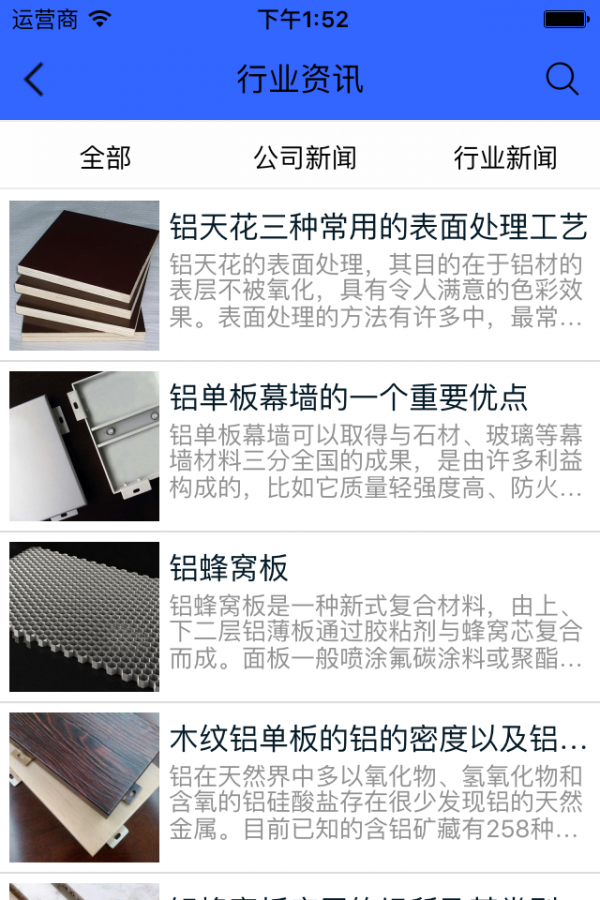View article 木纹铝单板的铝的密度

click(x=377, y=739)
